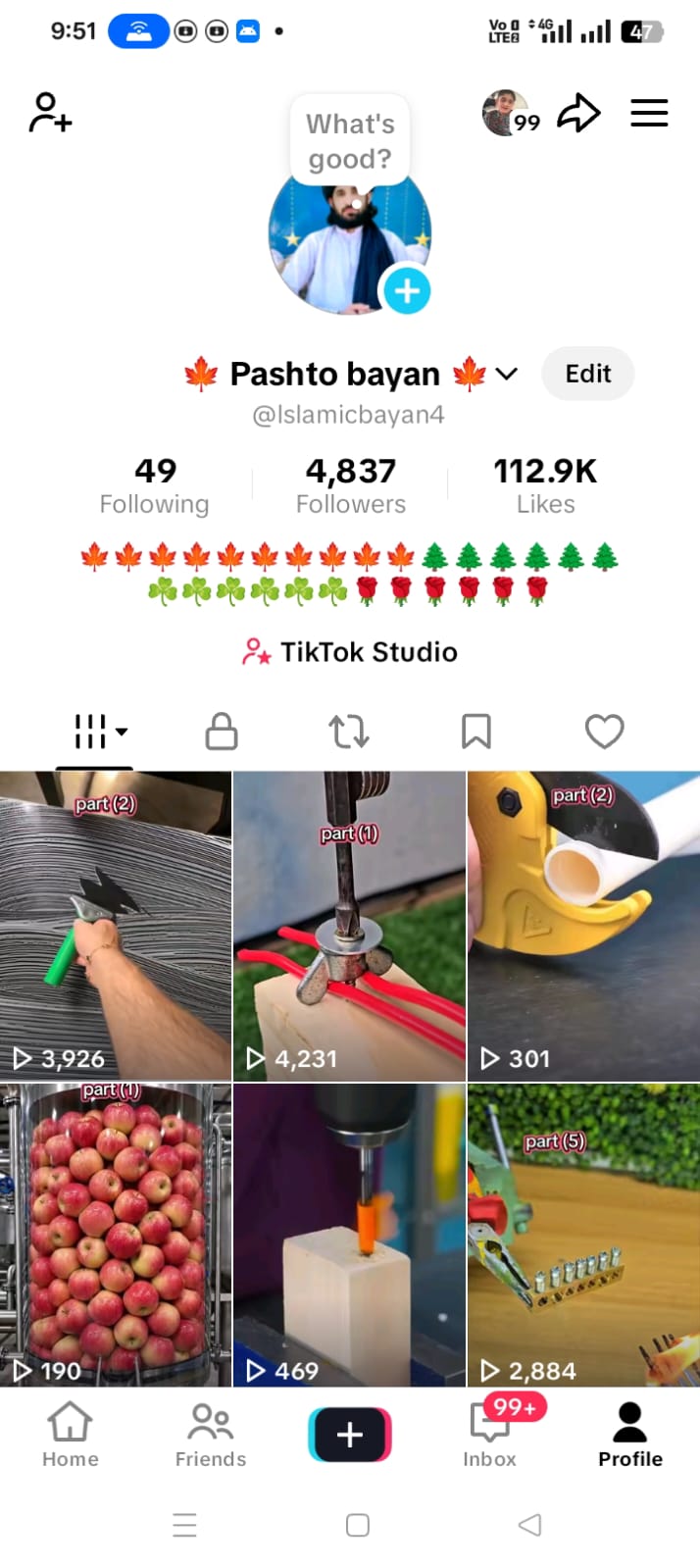Create a new post with plus button

pyautogui.click(x=350, y=1435)
